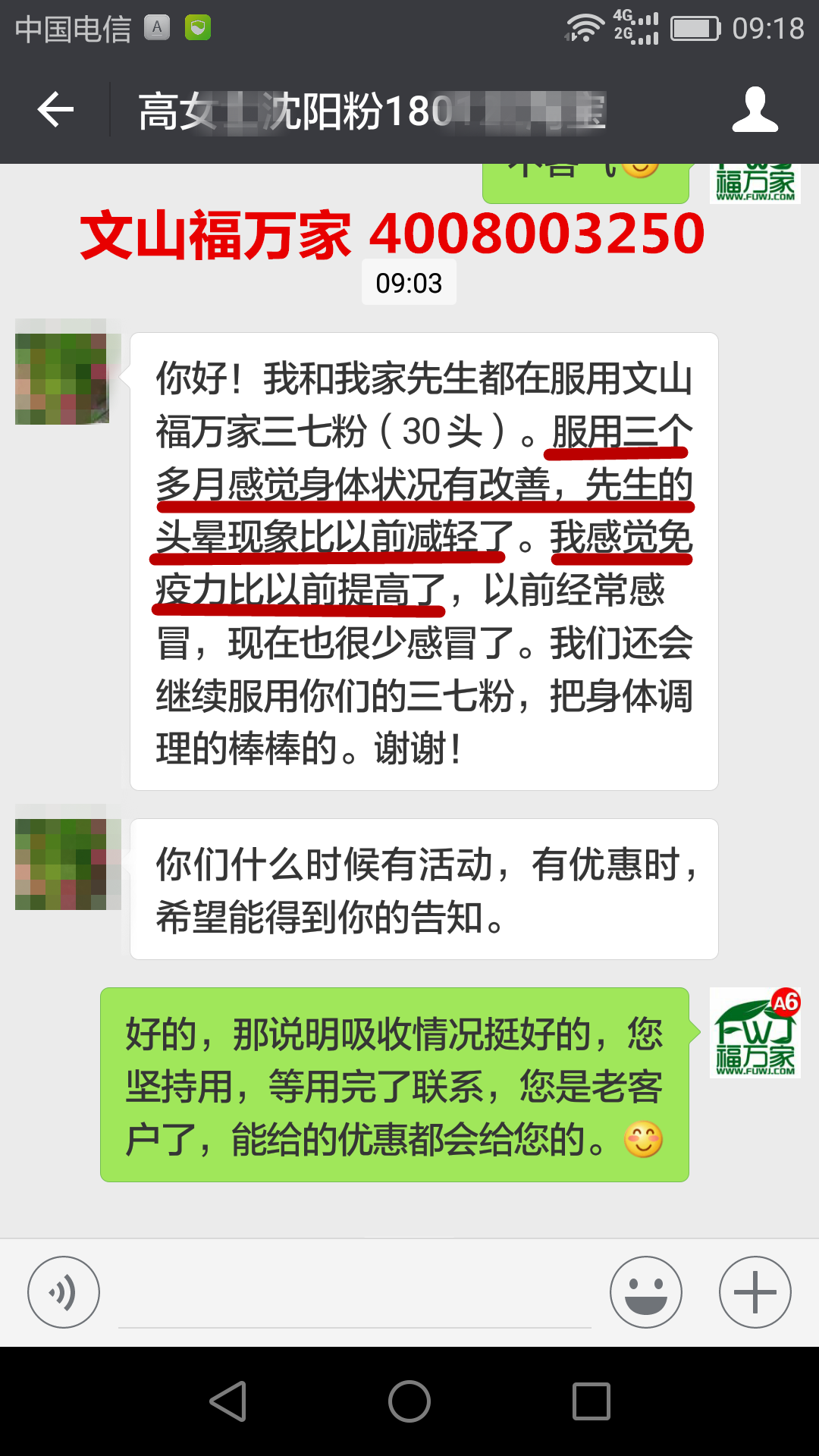This screenshot has width=819, height=1456.
Task: View the customer's pixelated avatar profile
Action: 62,372
